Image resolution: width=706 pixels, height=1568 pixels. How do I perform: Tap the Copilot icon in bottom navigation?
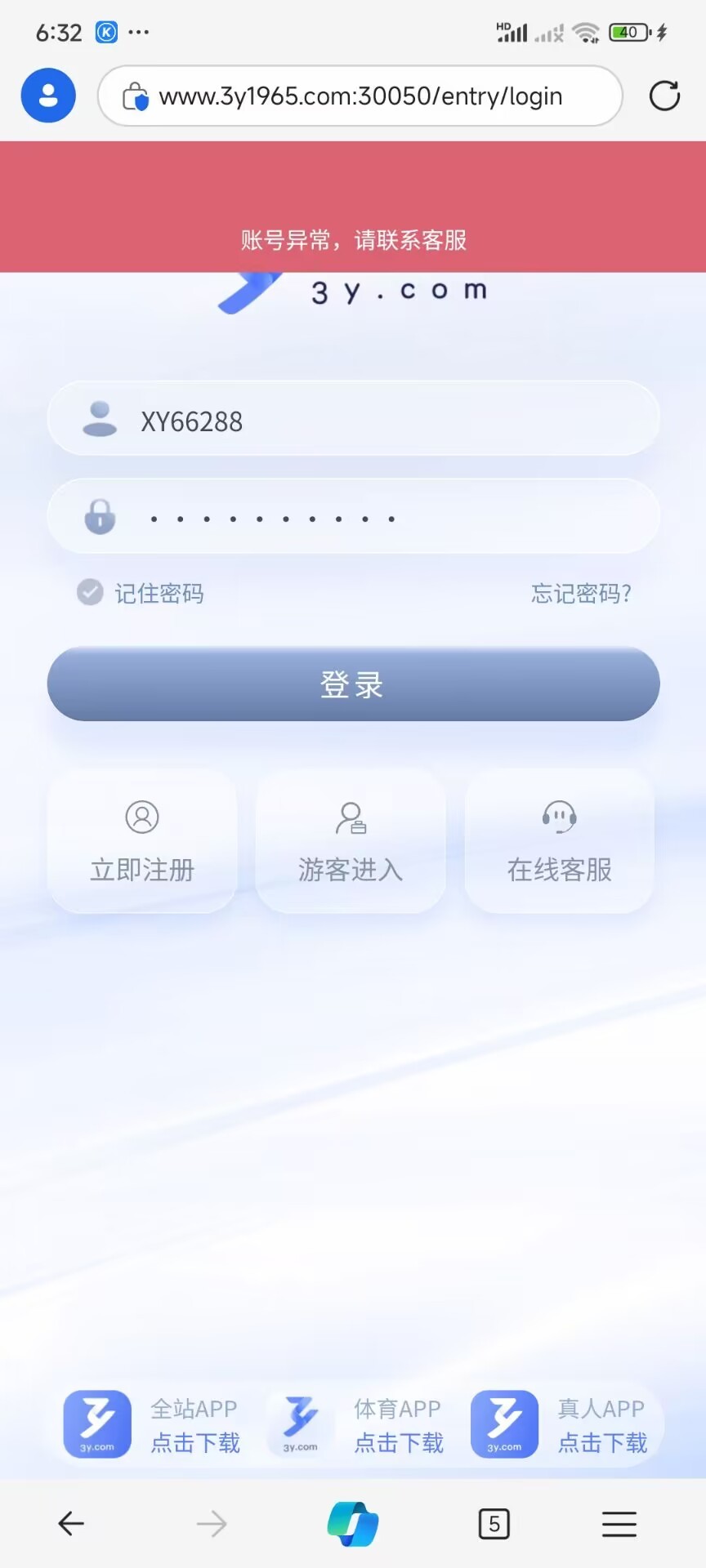pyautogui.click(x=352, y=1521)
